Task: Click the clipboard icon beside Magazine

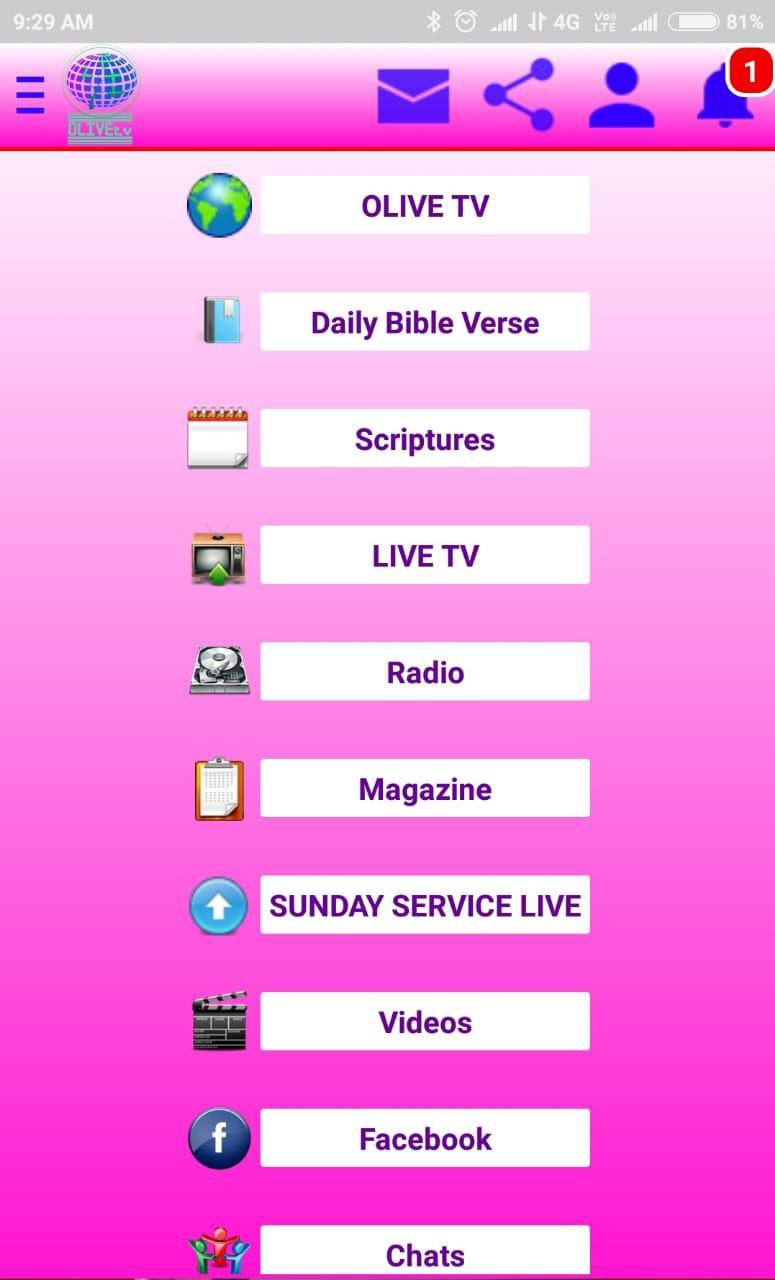Action: (x=218, y=788)
